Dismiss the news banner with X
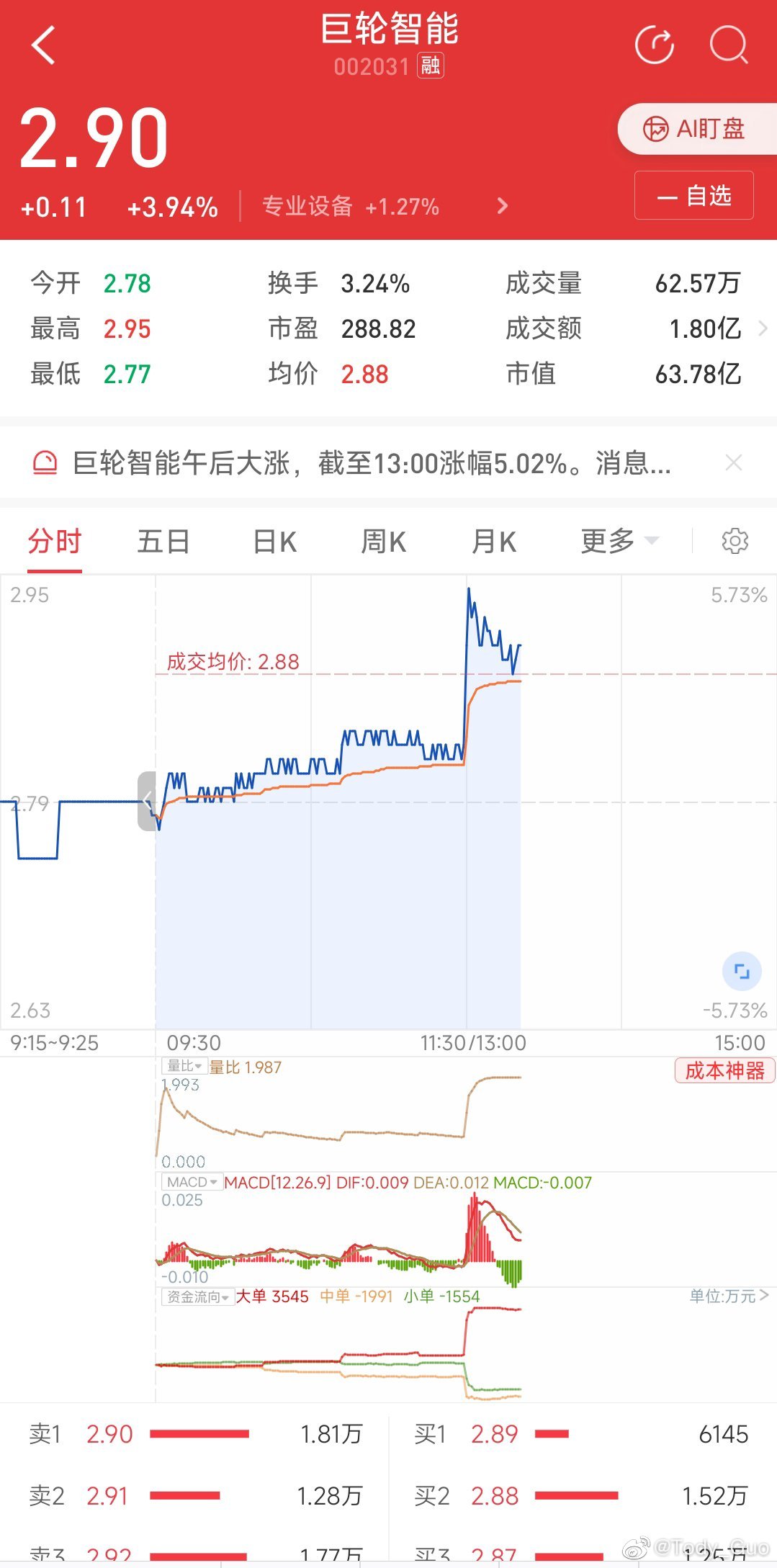This screenshot has width=777, height=1568. [x=734, y=462]
